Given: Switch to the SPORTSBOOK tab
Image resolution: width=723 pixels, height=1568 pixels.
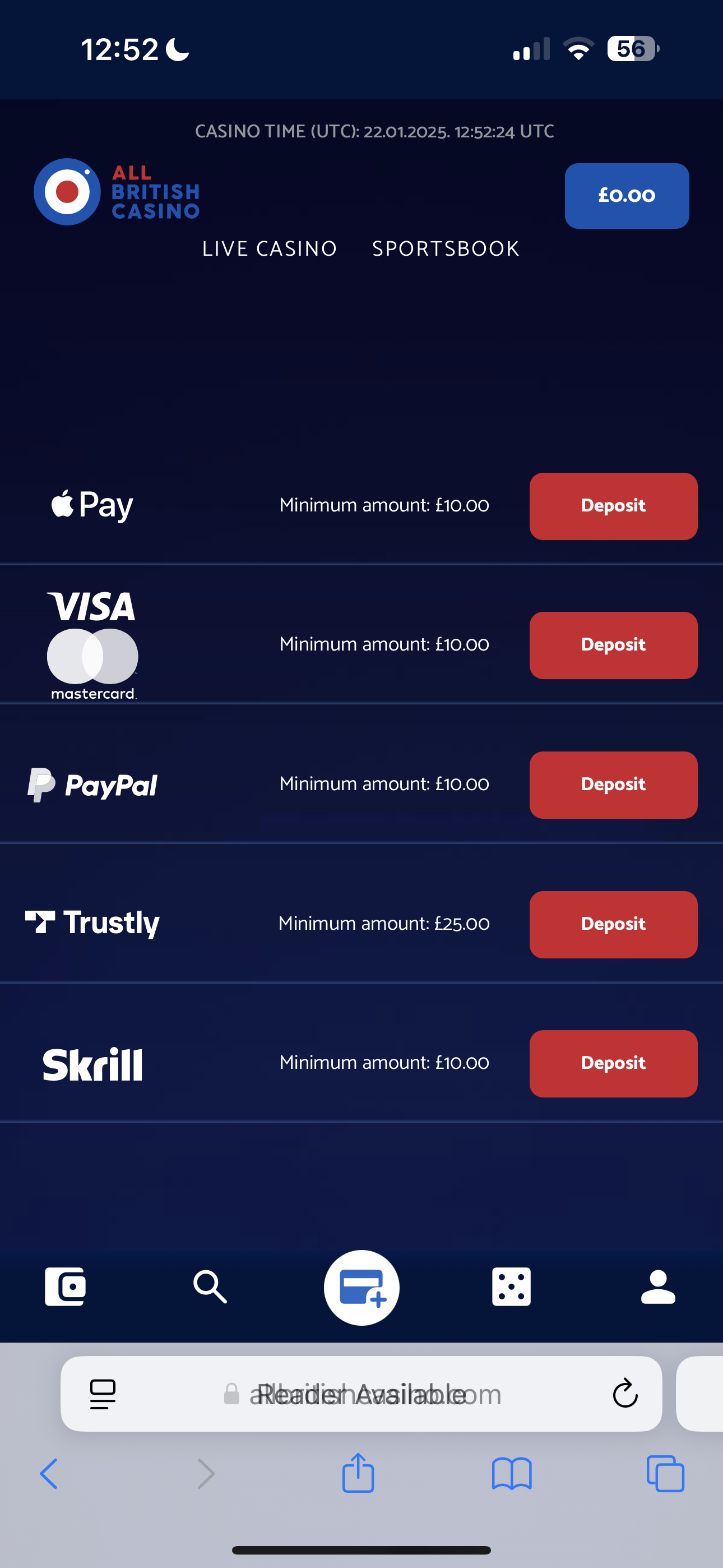Looking at the screenshot, I should [x=446, y=248].
